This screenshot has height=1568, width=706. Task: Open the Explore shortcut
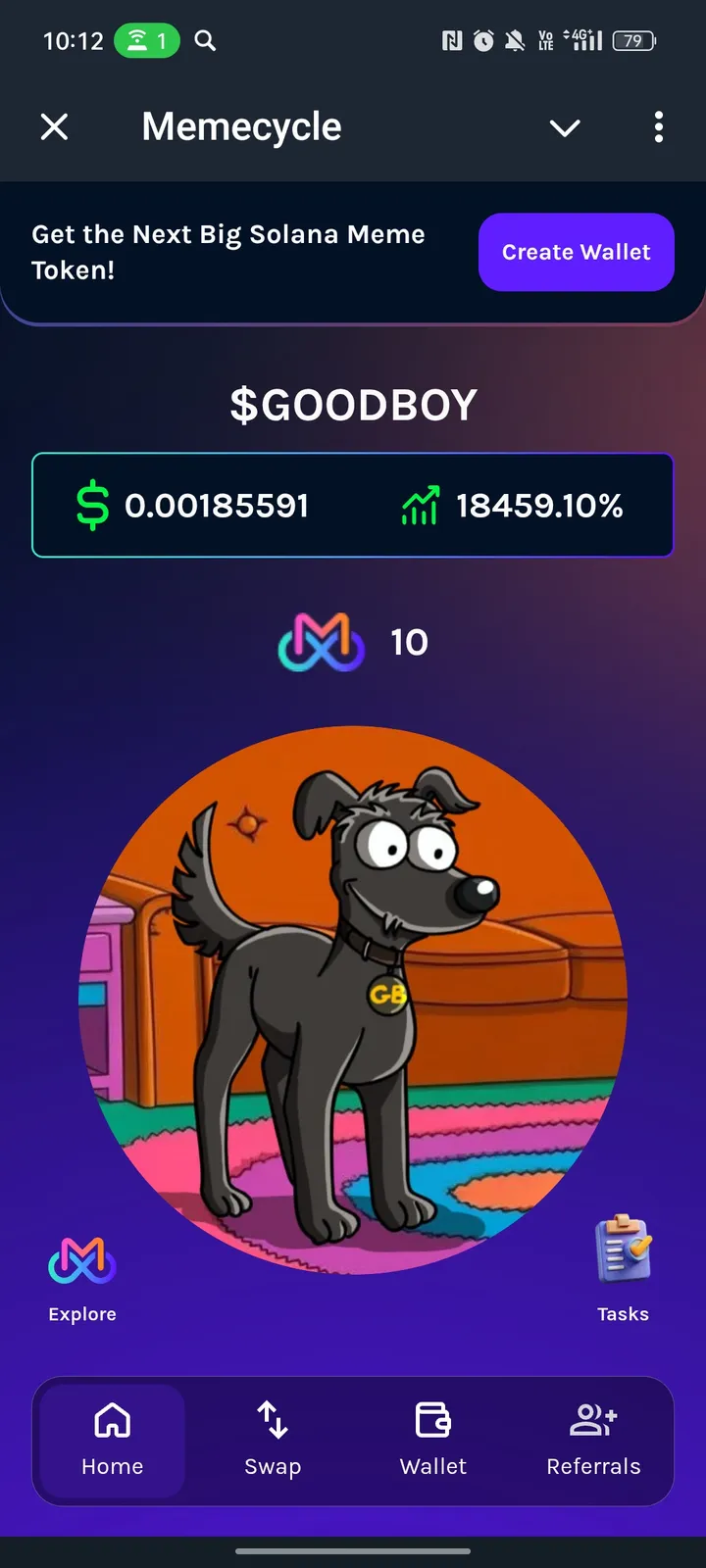click(x=82, y=1277)
